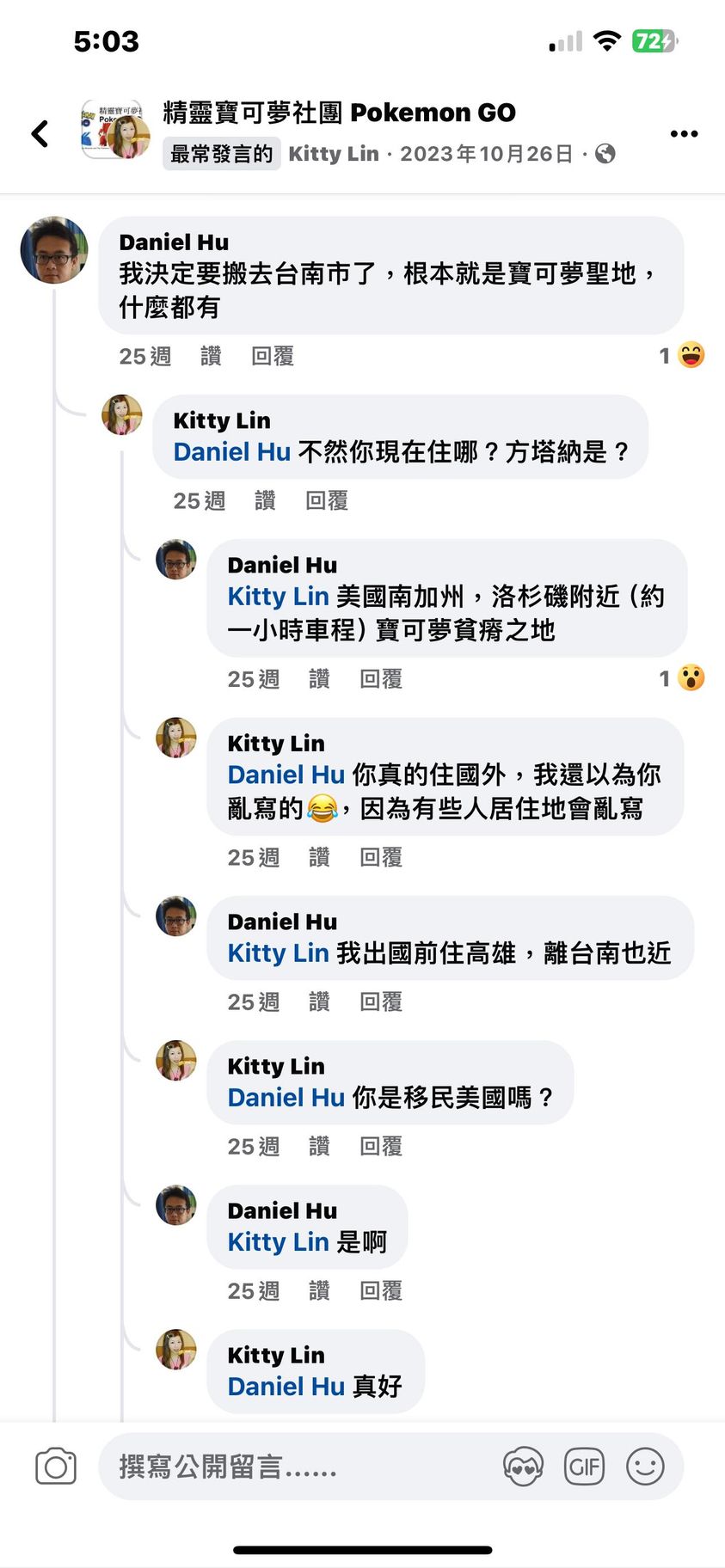Screen dimensions: 725x1568
Task: Reply to Daniel Hu's Tainan comment
Action: pos(273,356)
